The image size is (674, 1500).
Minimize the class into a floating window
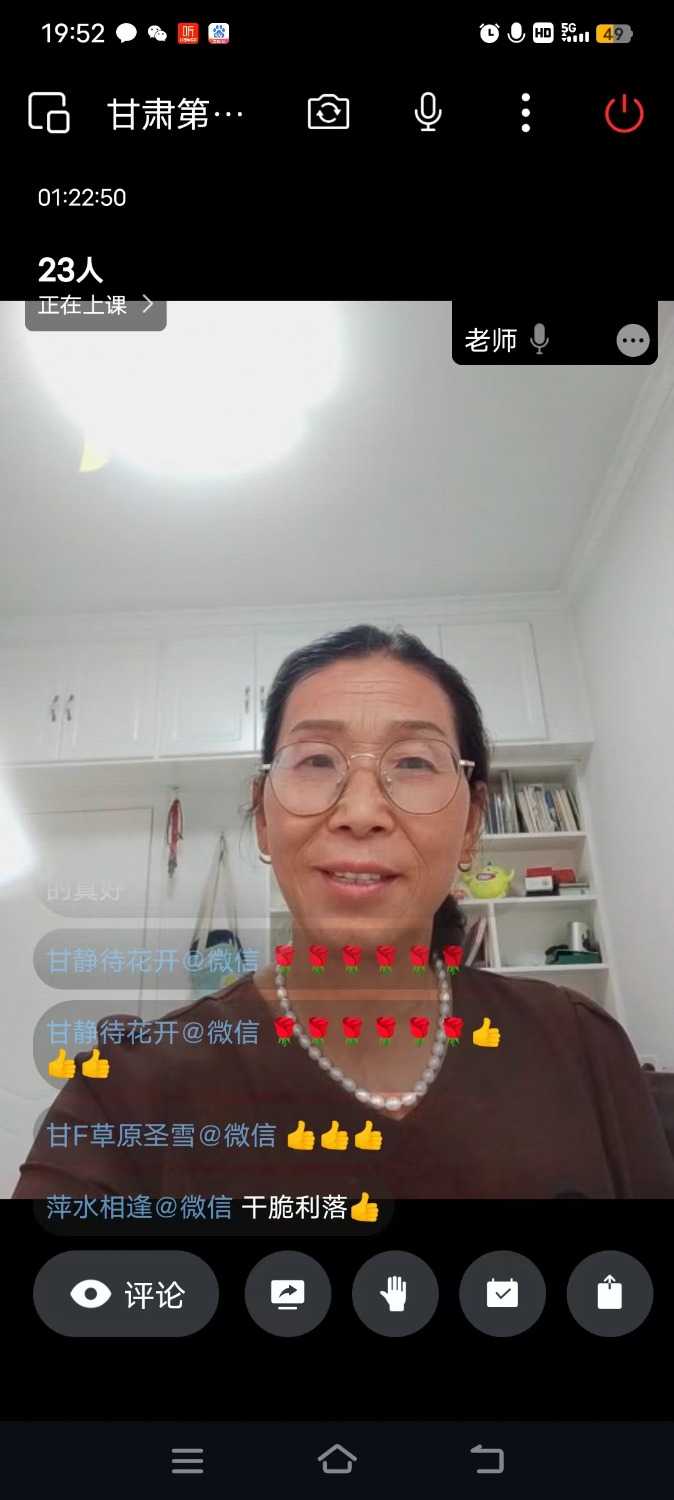point(48,113)
